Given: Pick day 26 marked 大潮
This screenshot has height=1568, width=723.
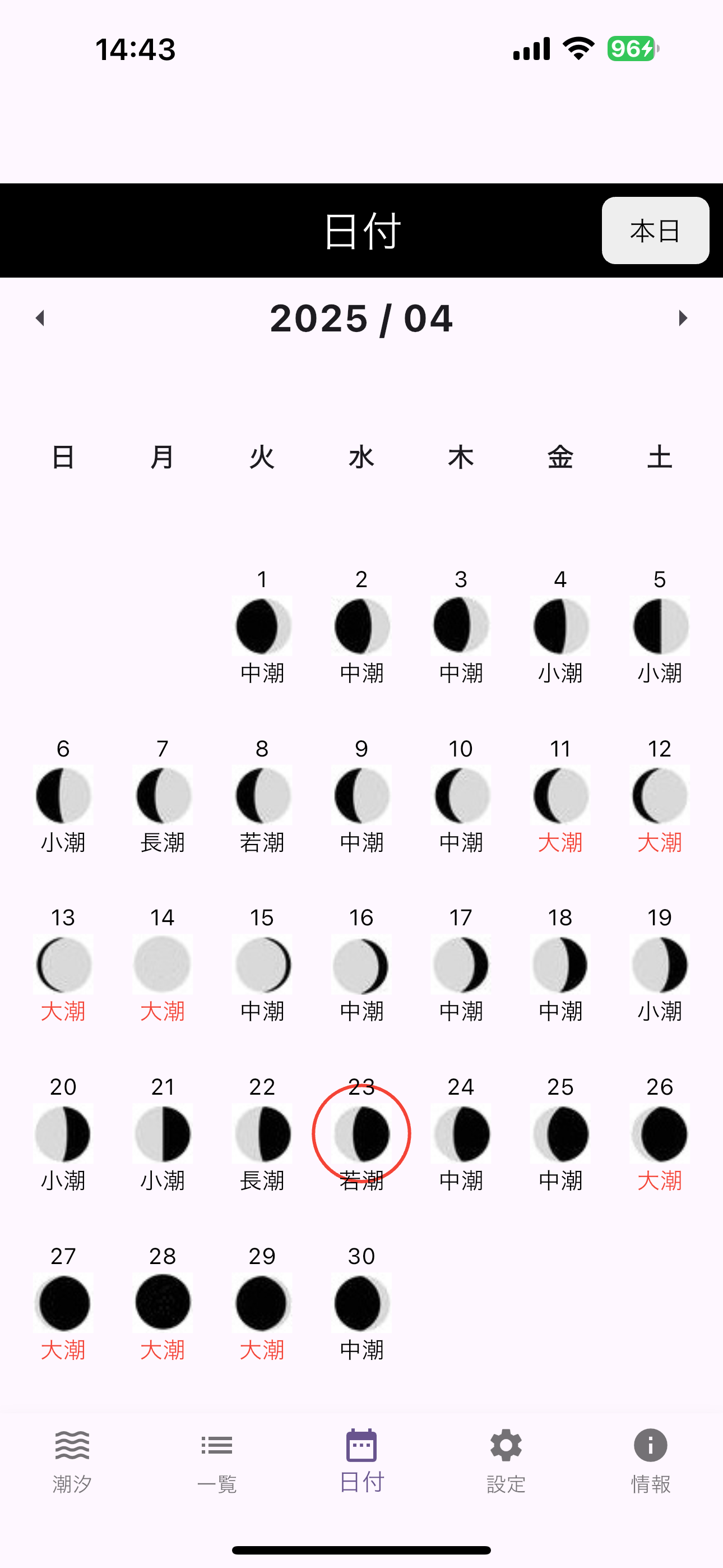Looking at the screenshot, I should click(660, 1134).
